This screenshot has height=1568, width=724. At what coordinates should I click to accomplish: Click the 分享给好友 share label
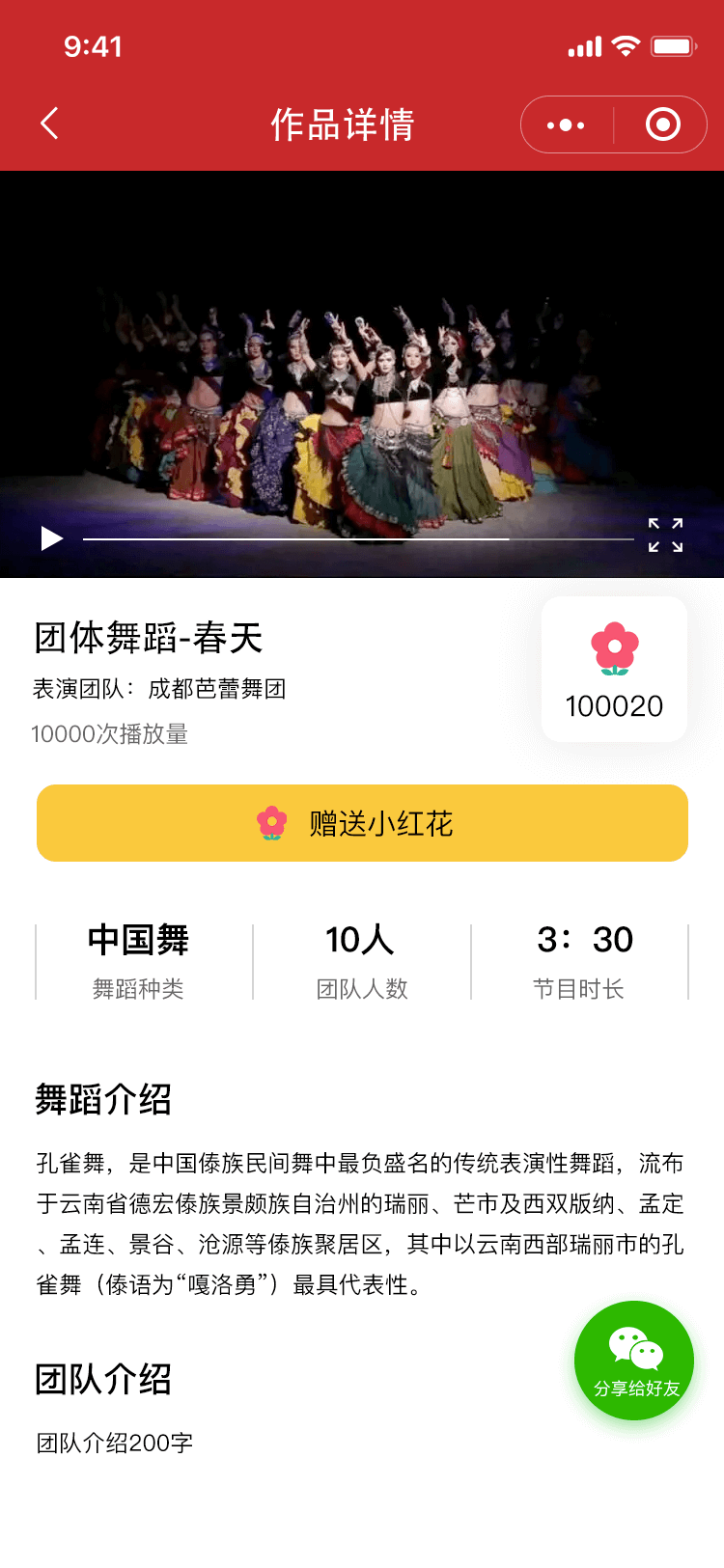(x=635, y=1391)
